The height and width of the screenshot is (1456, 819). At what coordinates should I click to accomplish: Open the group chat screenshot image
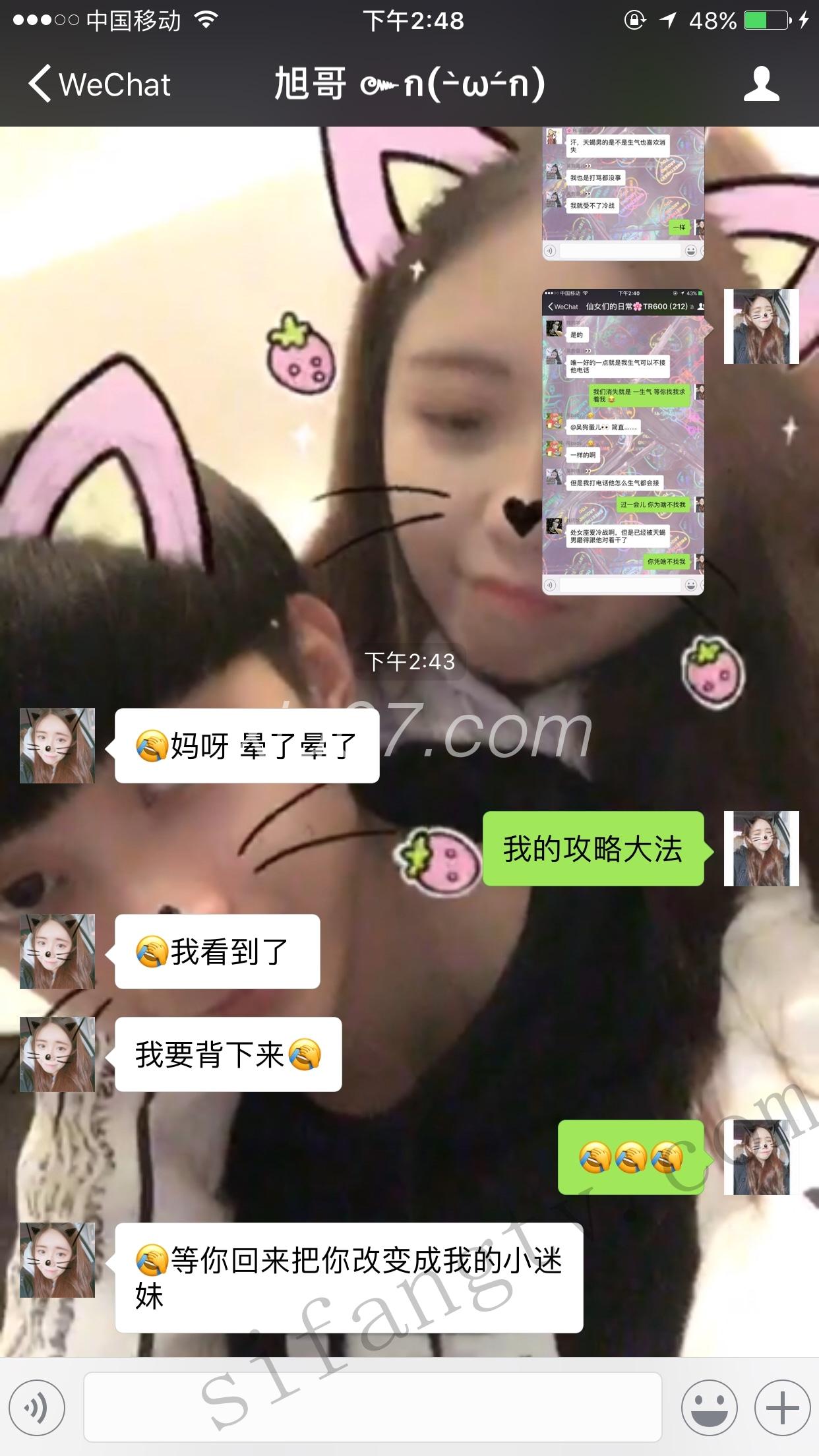point(623,442)
